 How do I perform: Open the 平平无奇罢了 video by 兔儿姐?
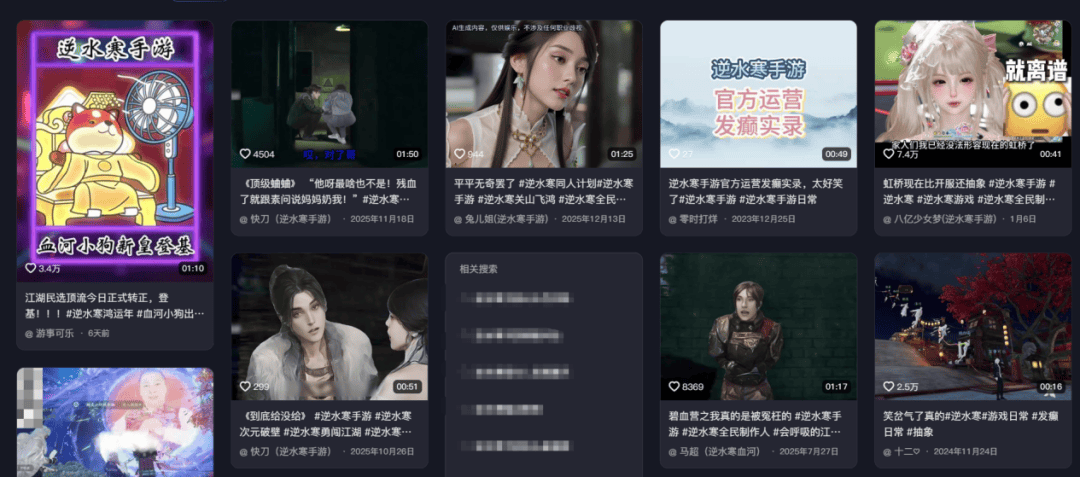(543, 93)
